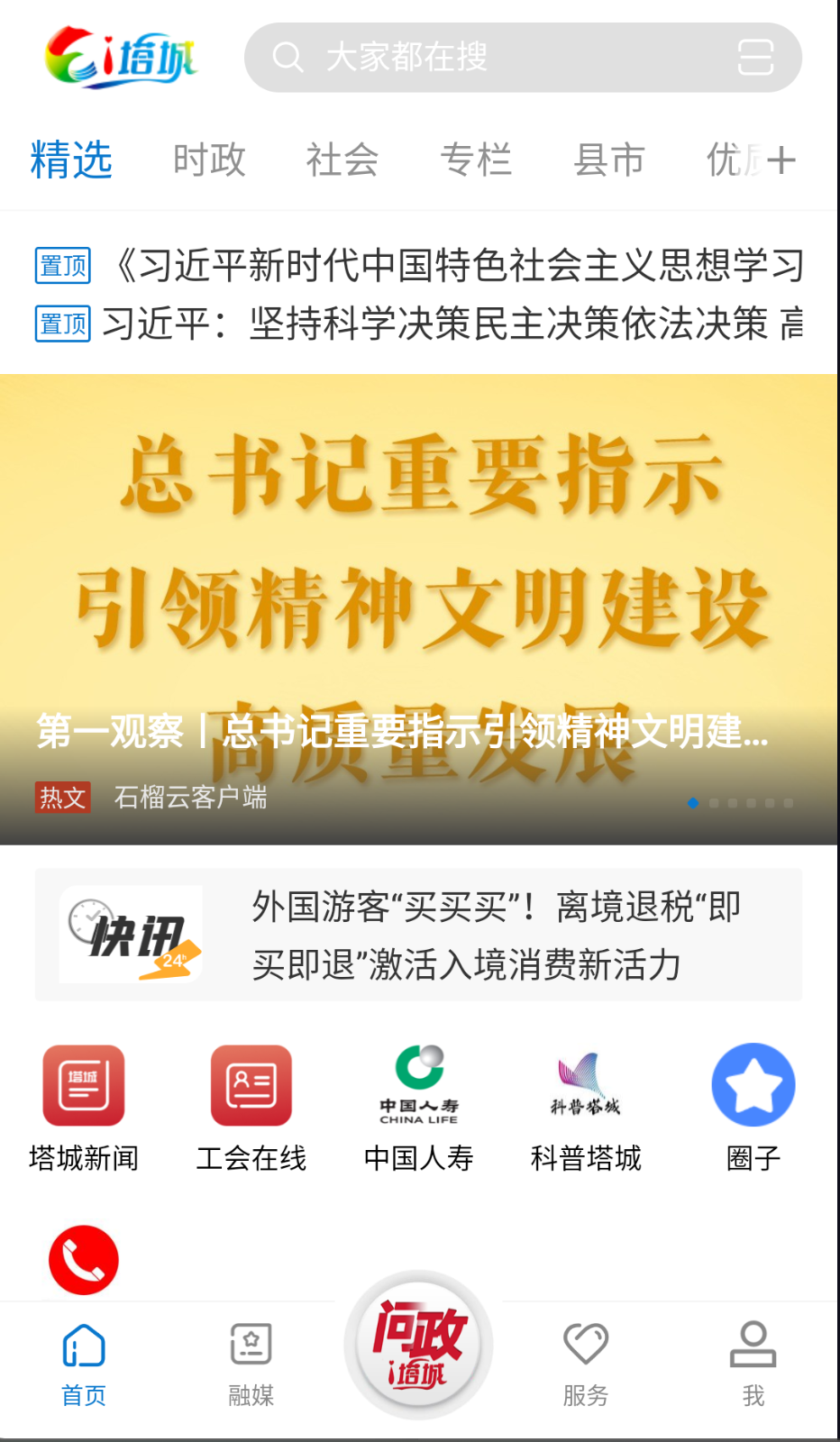
Task: Expand more channels with the plus button
Action: coord(783,159)
